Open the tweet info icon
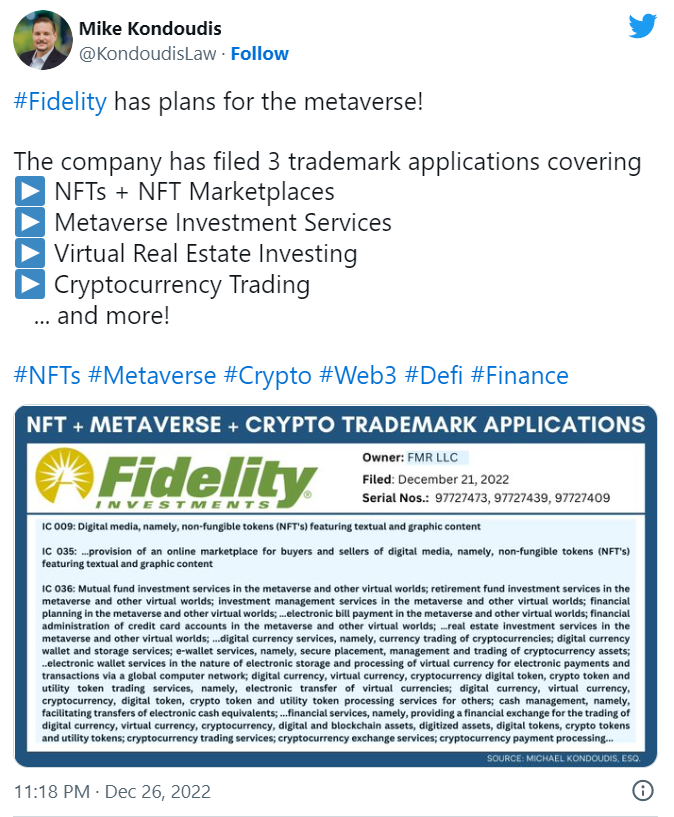This screenshot has height=817, width=674. pos(643,791)
